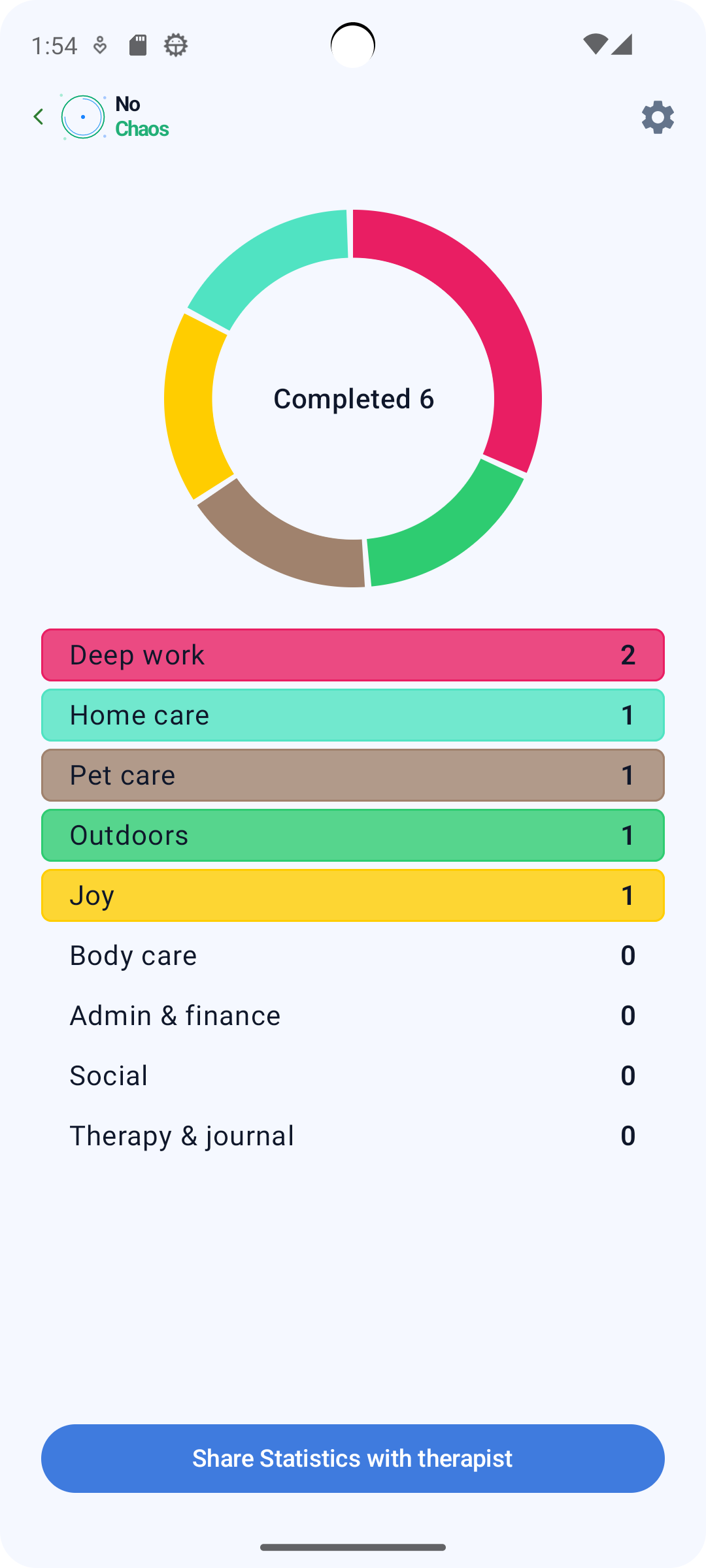
Task: Click the debug bug icon in status bar
Action: (175, 44)
